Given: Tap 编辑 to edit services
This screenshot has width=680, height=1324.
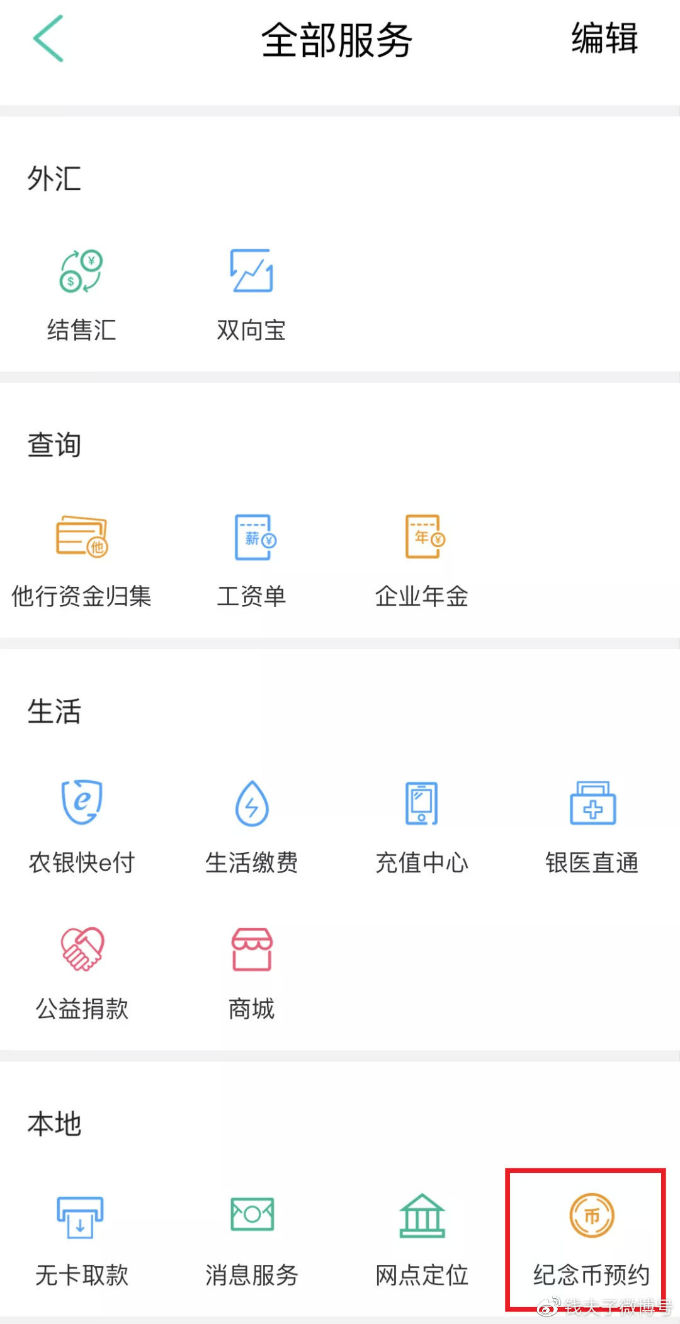Looking at the screenshot, I should [604, 39].
